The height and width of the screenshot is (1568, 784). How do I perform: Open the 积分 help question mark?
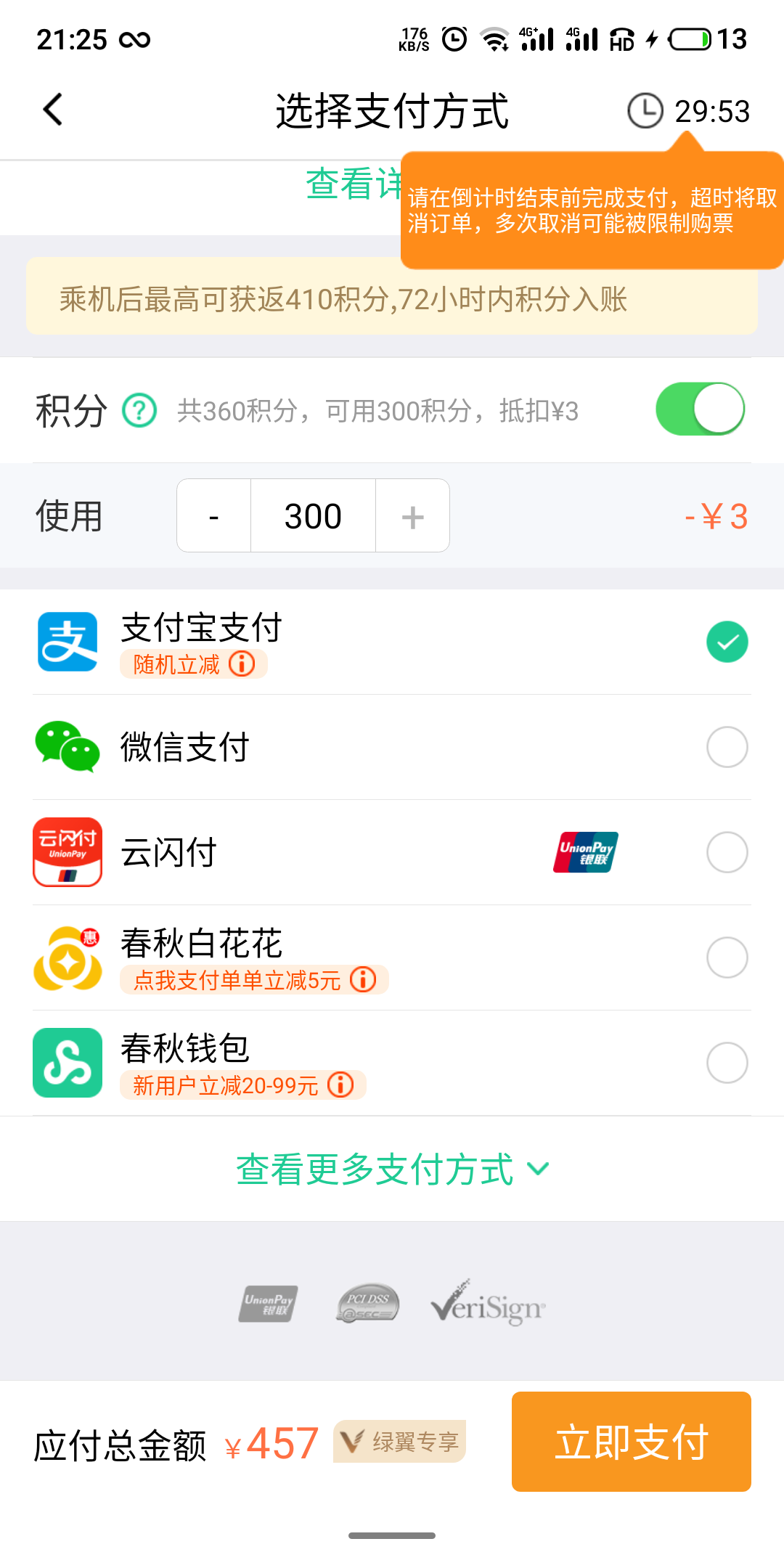(x=139, y=410)
